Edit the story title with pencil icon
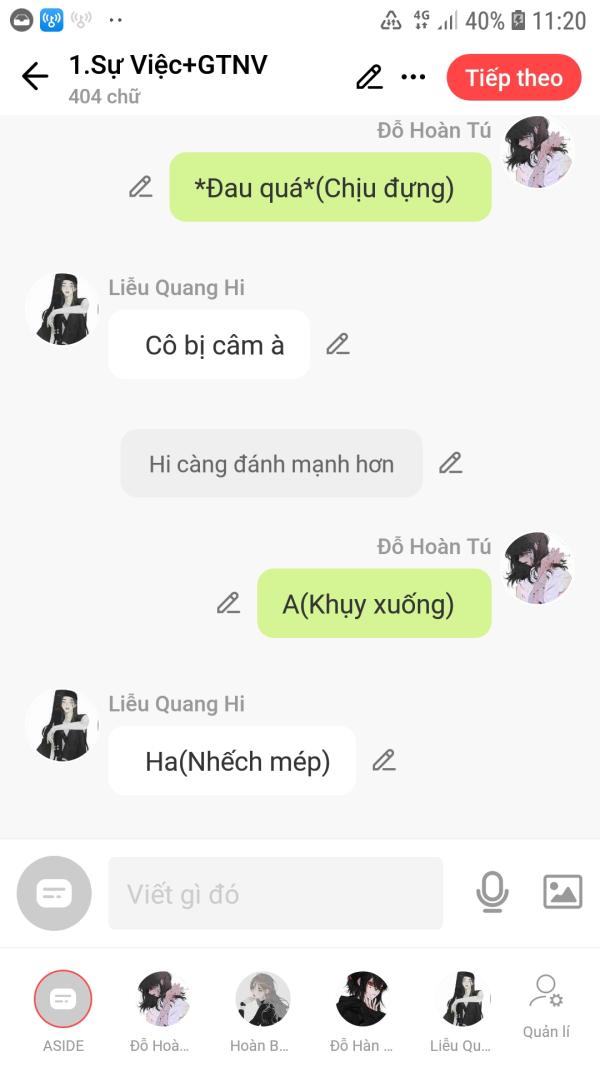Viewport: 600px width, 1067px height. coord(369,77)
